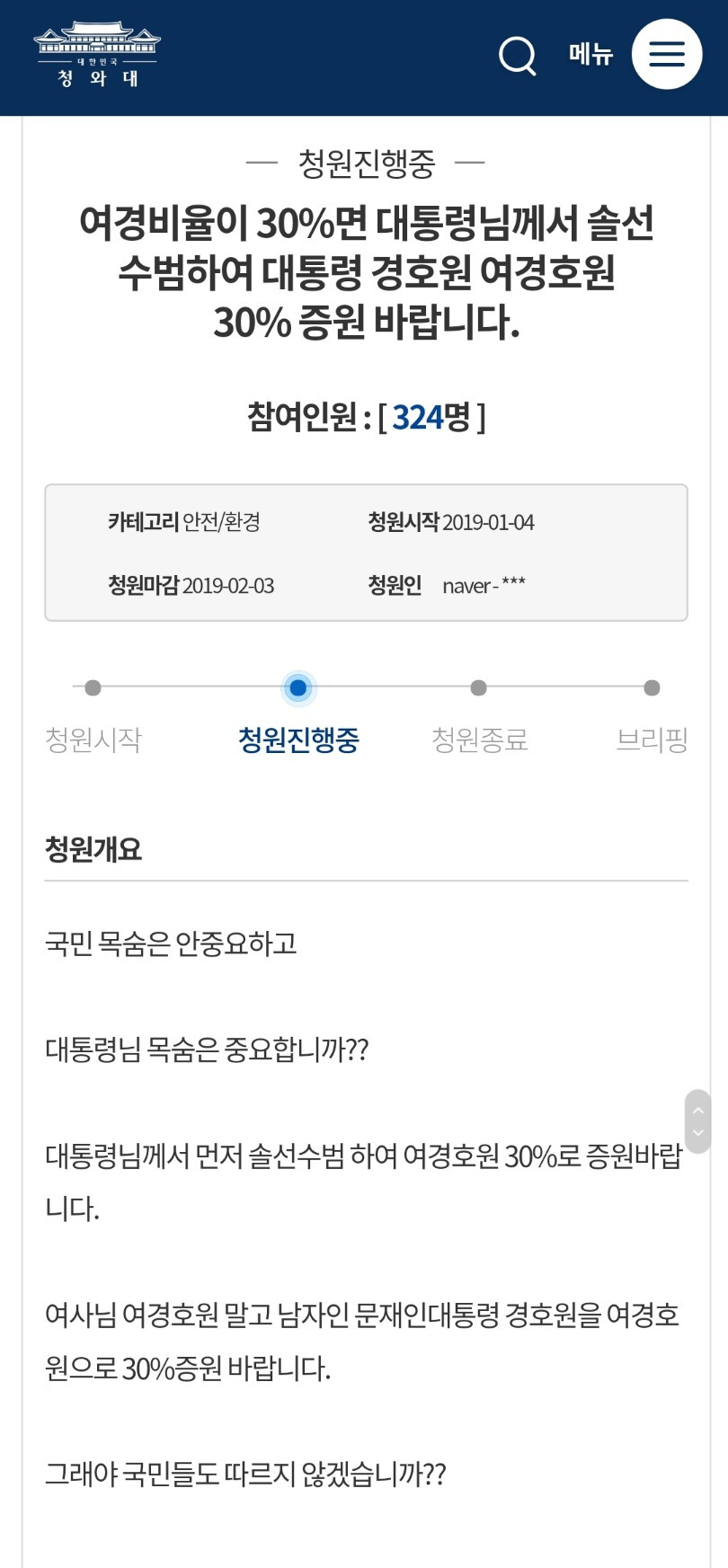Open the 메뉴 hamburger menu
Screen dimensions: 728x1568
pyautogui.click(x=667, y=54)
